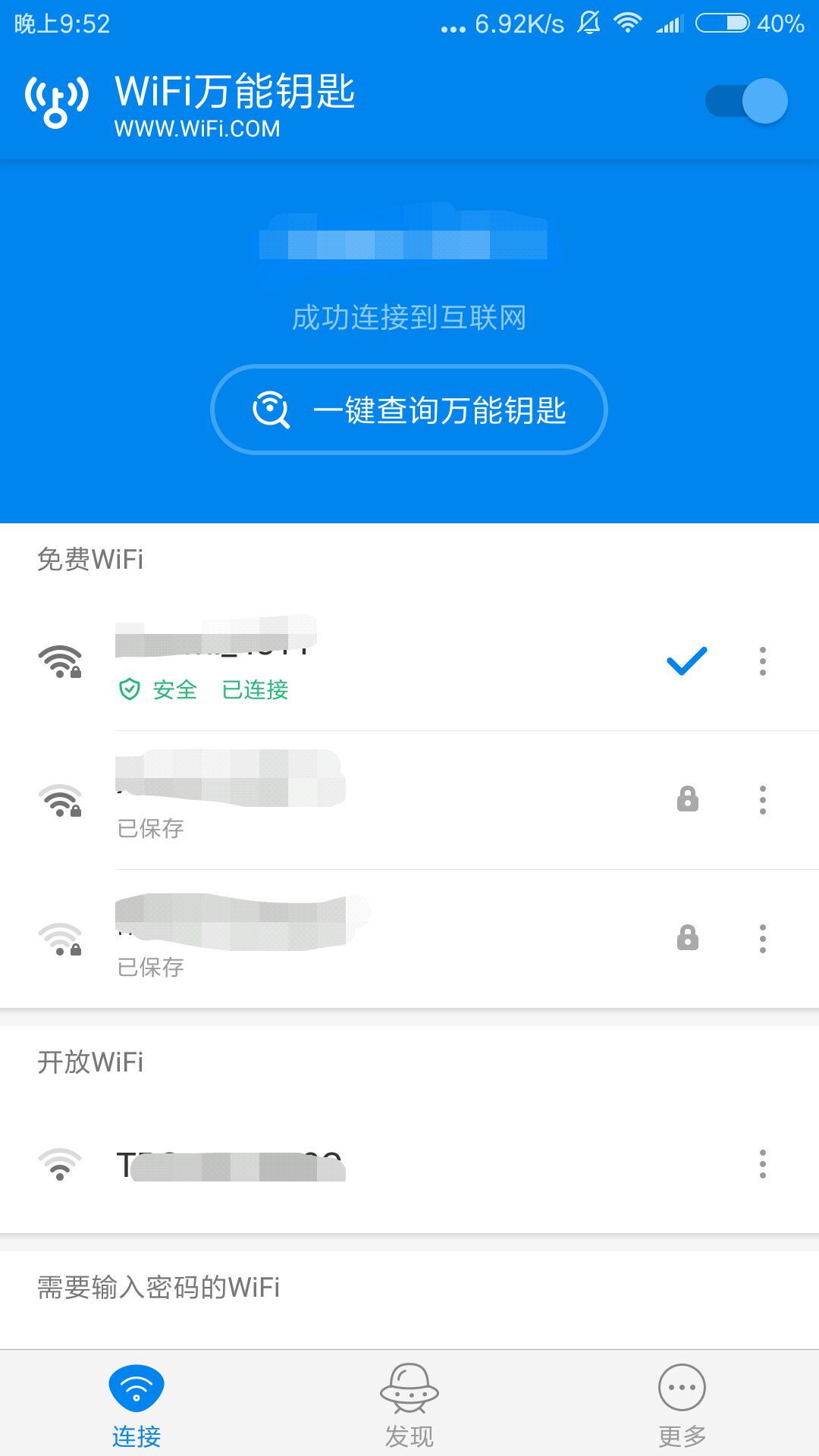Open options menu for the connected network

click(762, 661)
